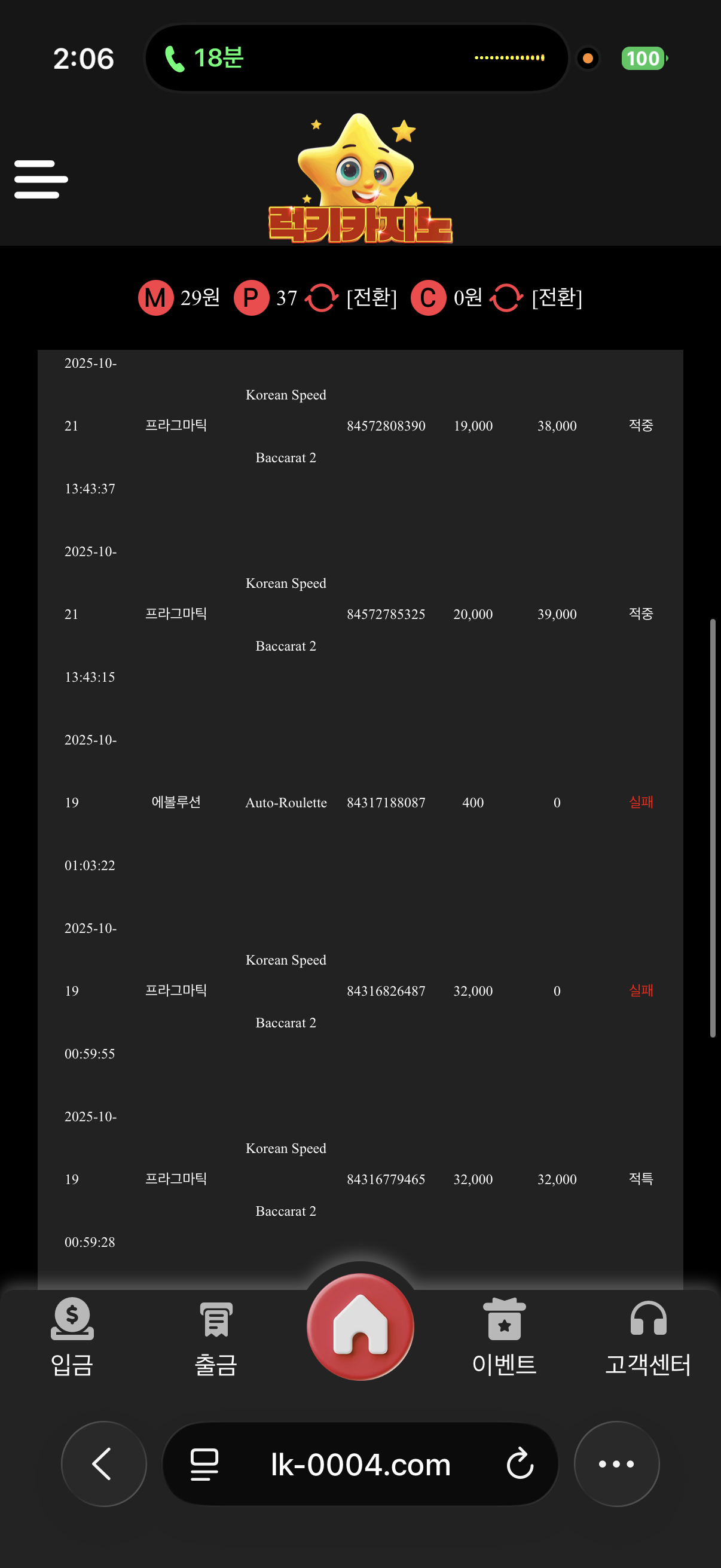Image resolution: width=721 pixels, height=1568 pixels.
Task: Open the browser more options menu
Action: point(616,1464)
